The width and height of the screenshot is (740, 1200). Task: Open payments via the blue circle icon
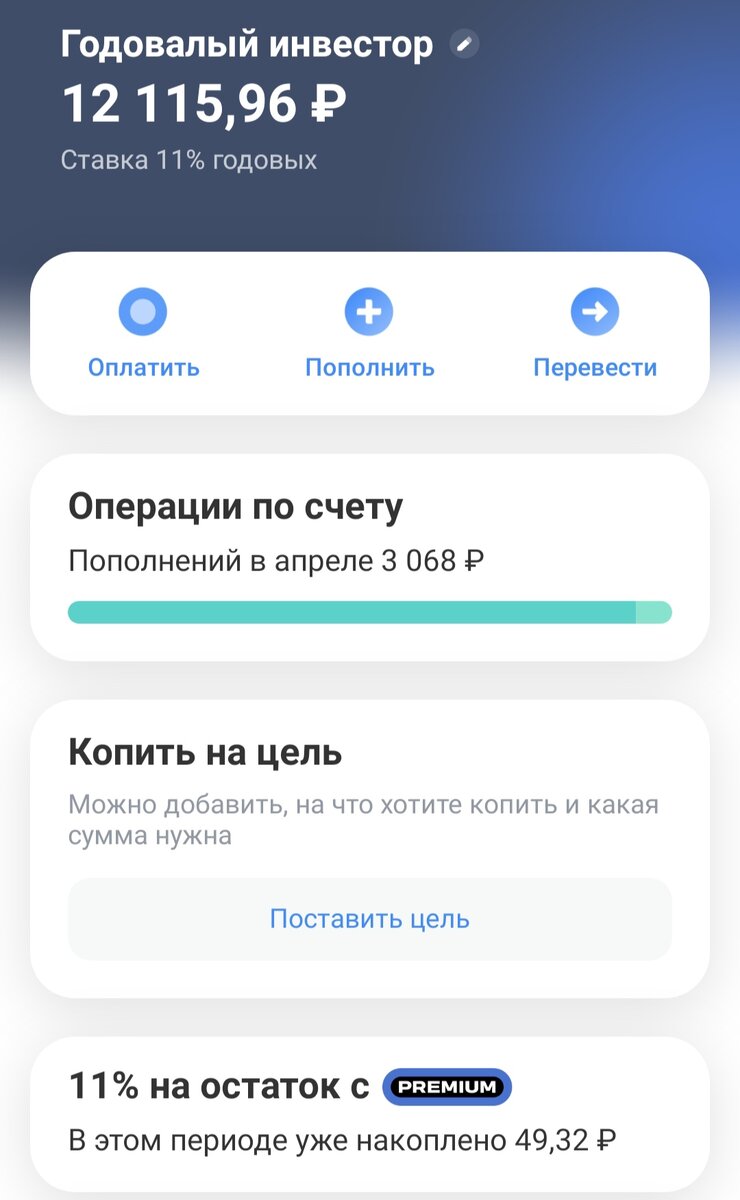click(143, 312)
